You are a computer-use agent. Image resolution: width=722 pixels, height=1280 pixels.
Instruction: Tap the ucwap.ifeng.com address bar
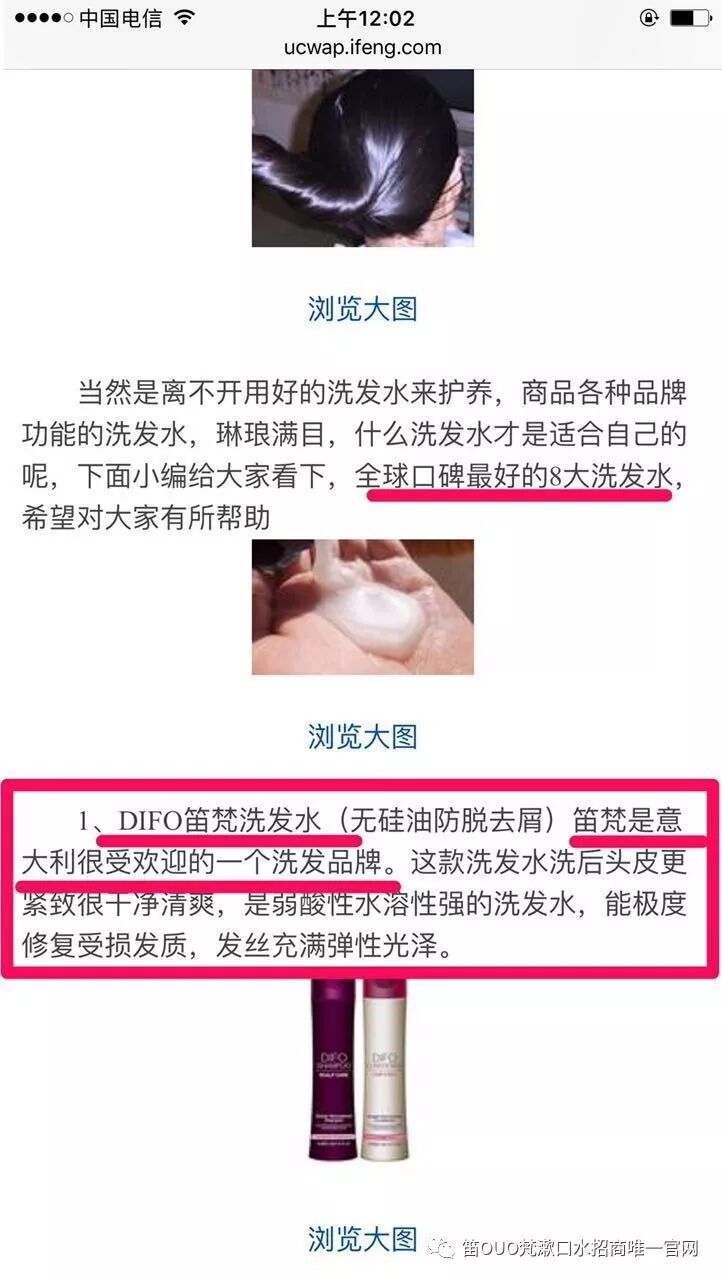point(361,47)
